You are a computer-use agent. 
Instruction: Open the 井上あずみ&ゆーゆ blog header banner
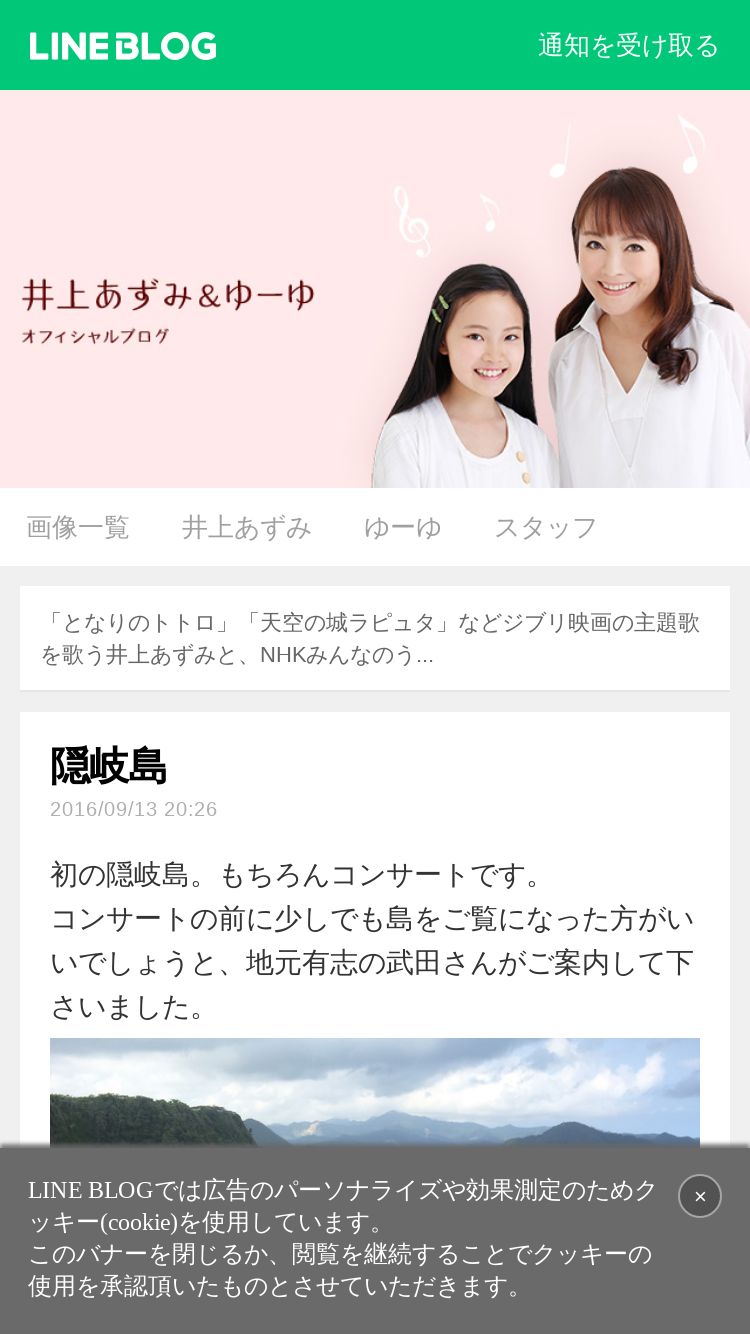point(375,289)
